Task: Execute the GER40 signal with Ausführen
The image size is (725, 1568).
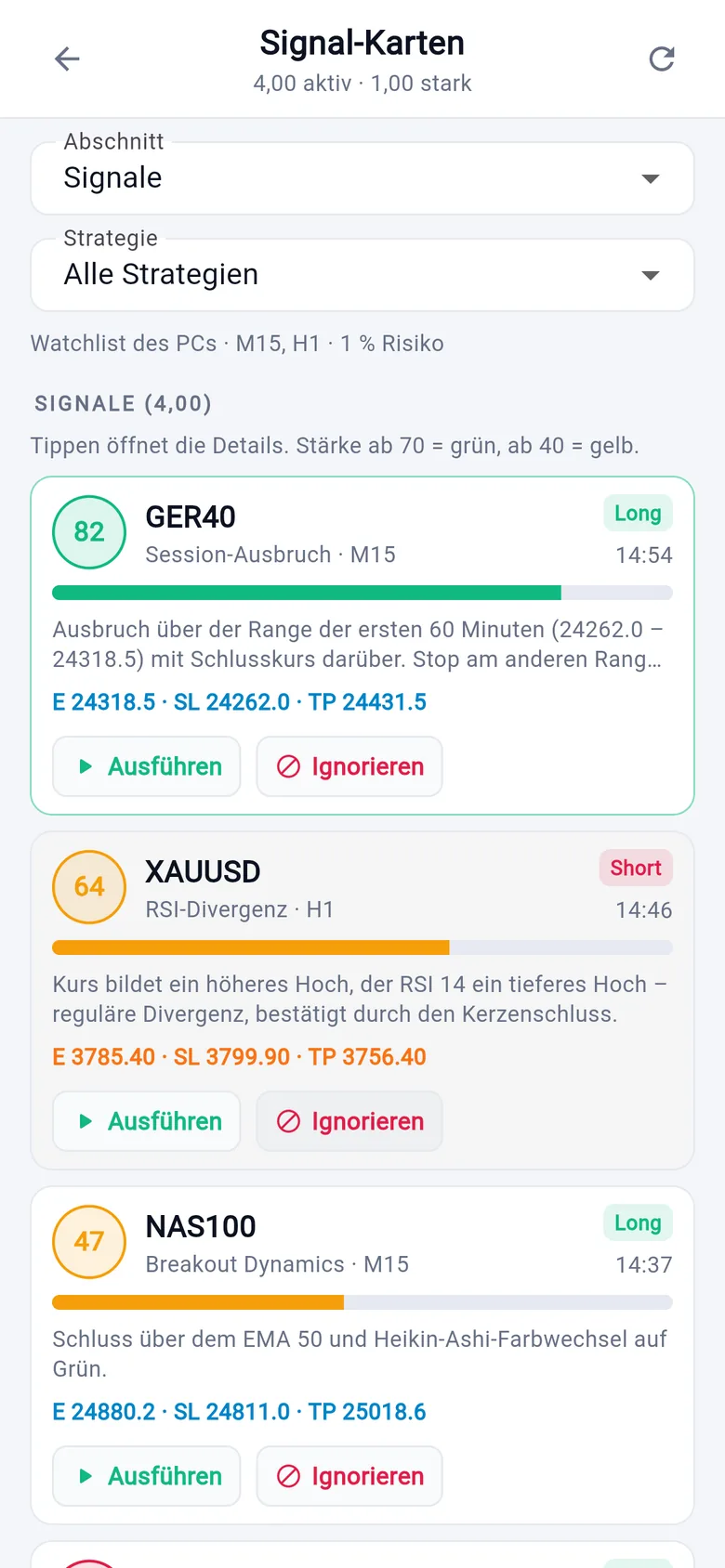Action: tap(147, 766)
